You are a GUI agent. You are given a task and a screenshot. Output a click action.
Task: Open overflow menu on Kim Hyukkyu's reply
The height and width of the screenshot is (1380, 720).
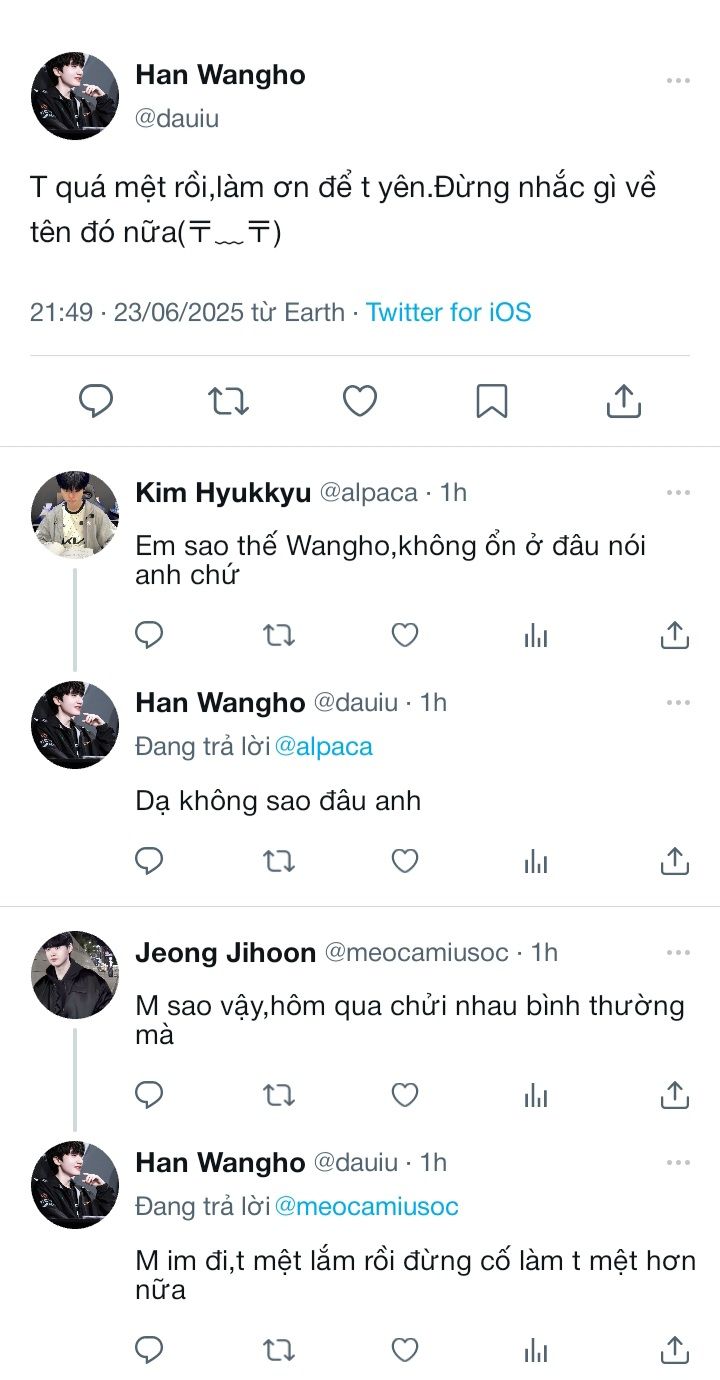(x=678, y=492)
